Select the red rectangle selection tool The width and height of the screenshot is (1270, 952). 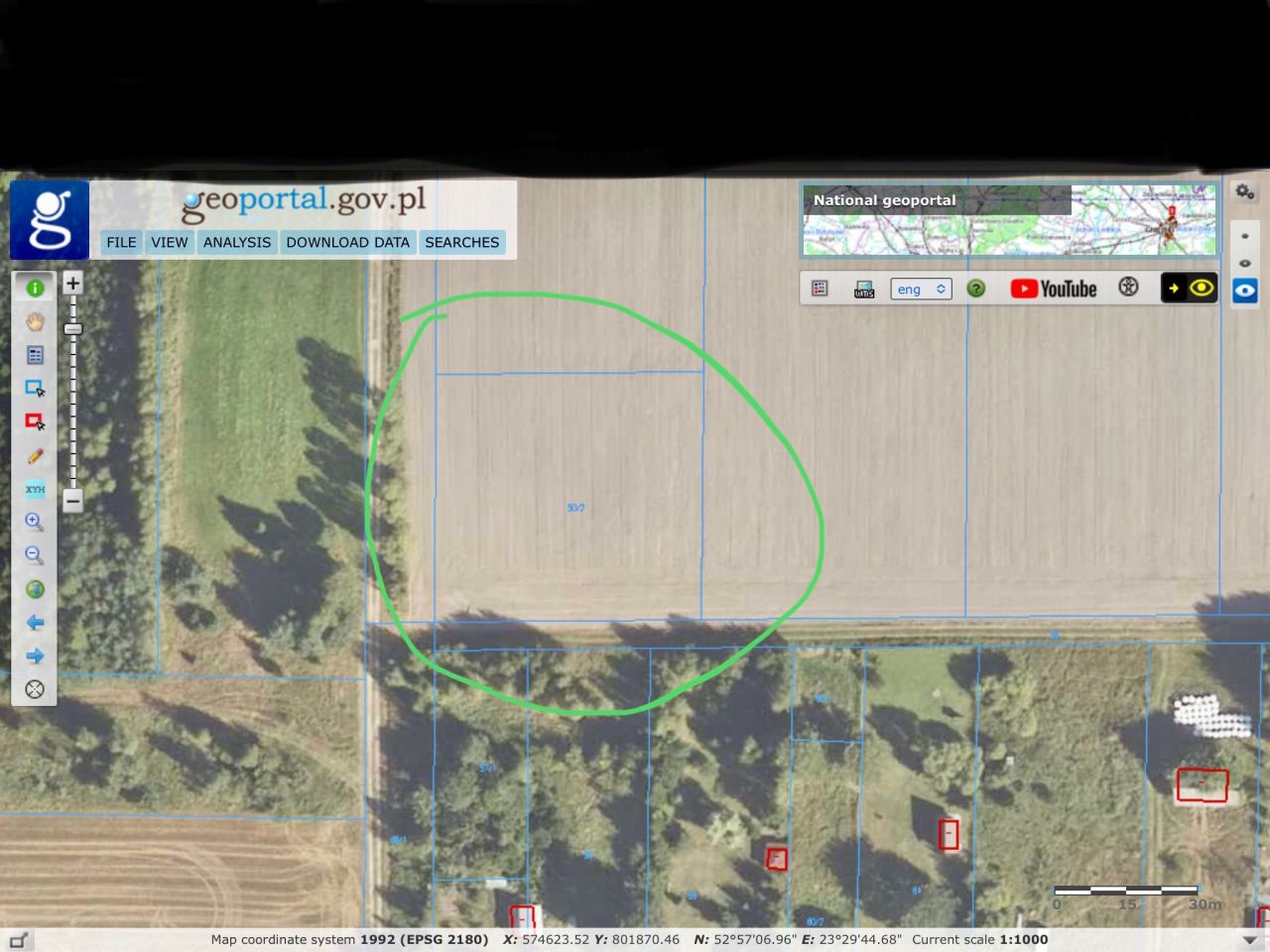35,422
